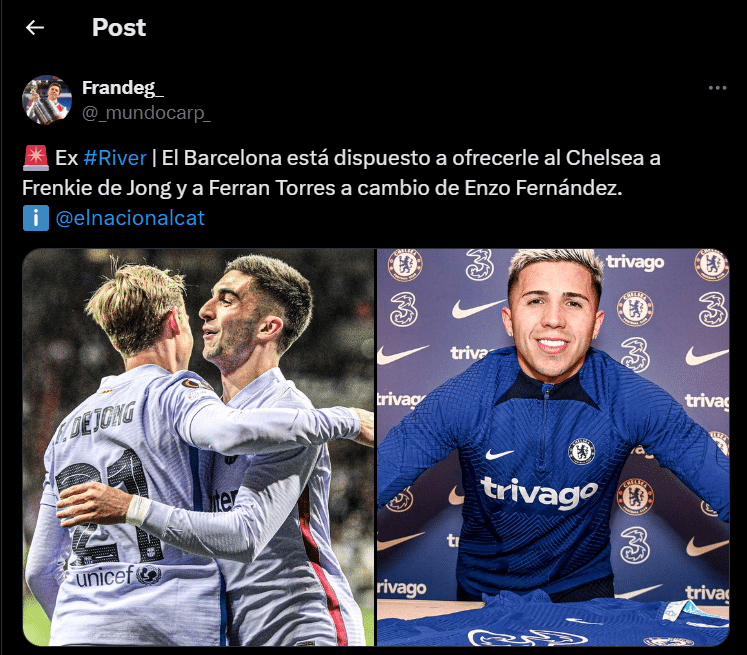The height and width of the screenshot is (655, 747).
Task: Open the post's three-dot overflow menu
Action: click(x=717, y=88)
